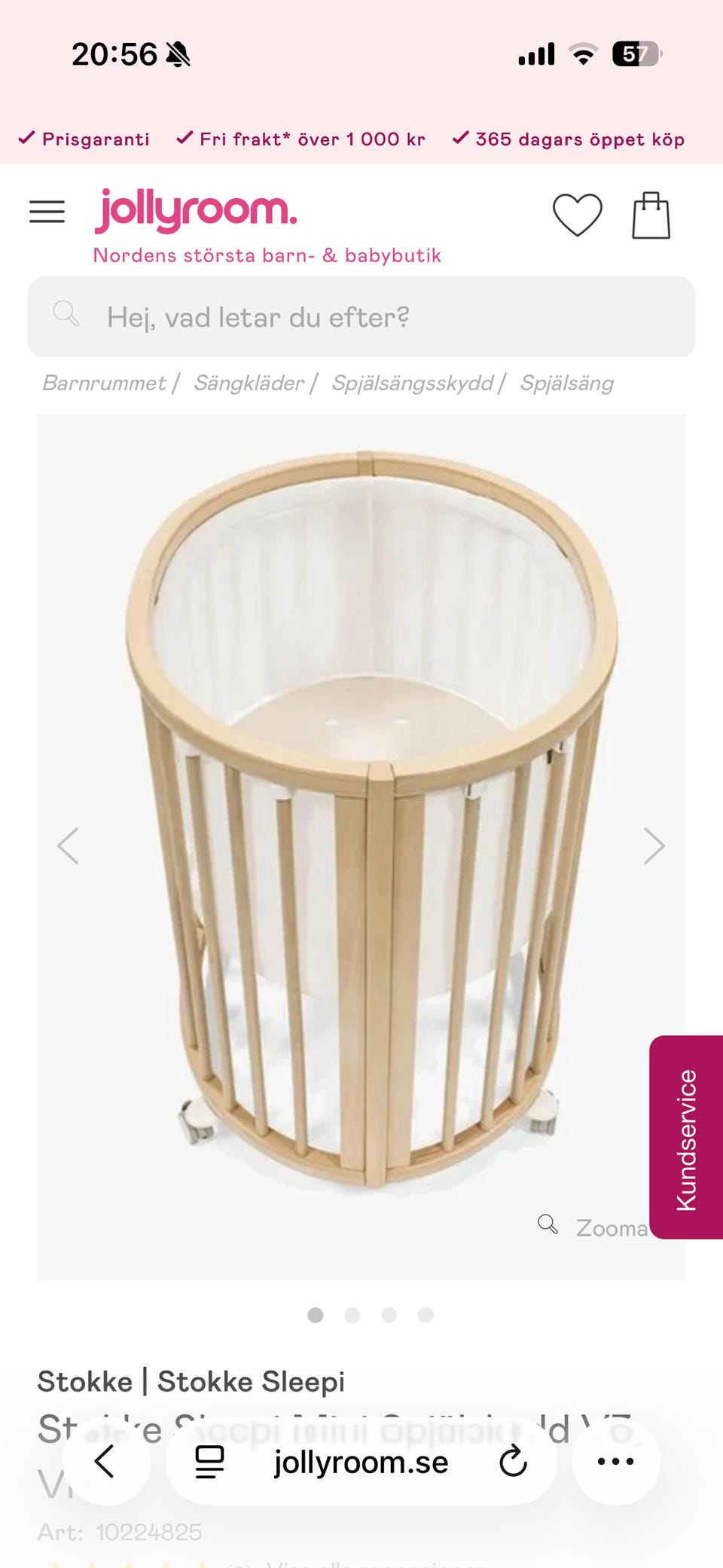Tap the search field 'Hej, vad letar du efter?'
Viewport: 723px width, 1568px height.
point(361,316)
